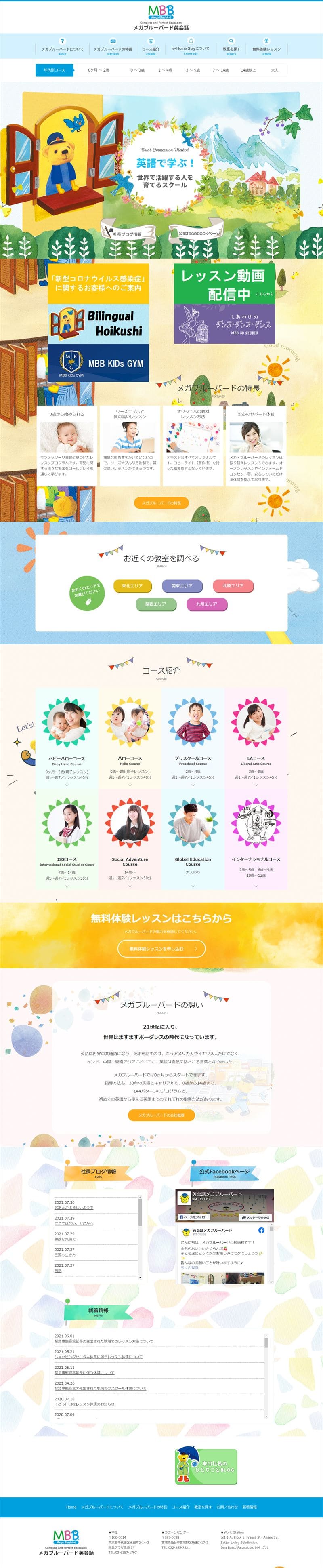Select the 0〜3歳 age tab
The width and height of the screenshot is (323, 1568).
pyautogui.click(x=137, y=70)
